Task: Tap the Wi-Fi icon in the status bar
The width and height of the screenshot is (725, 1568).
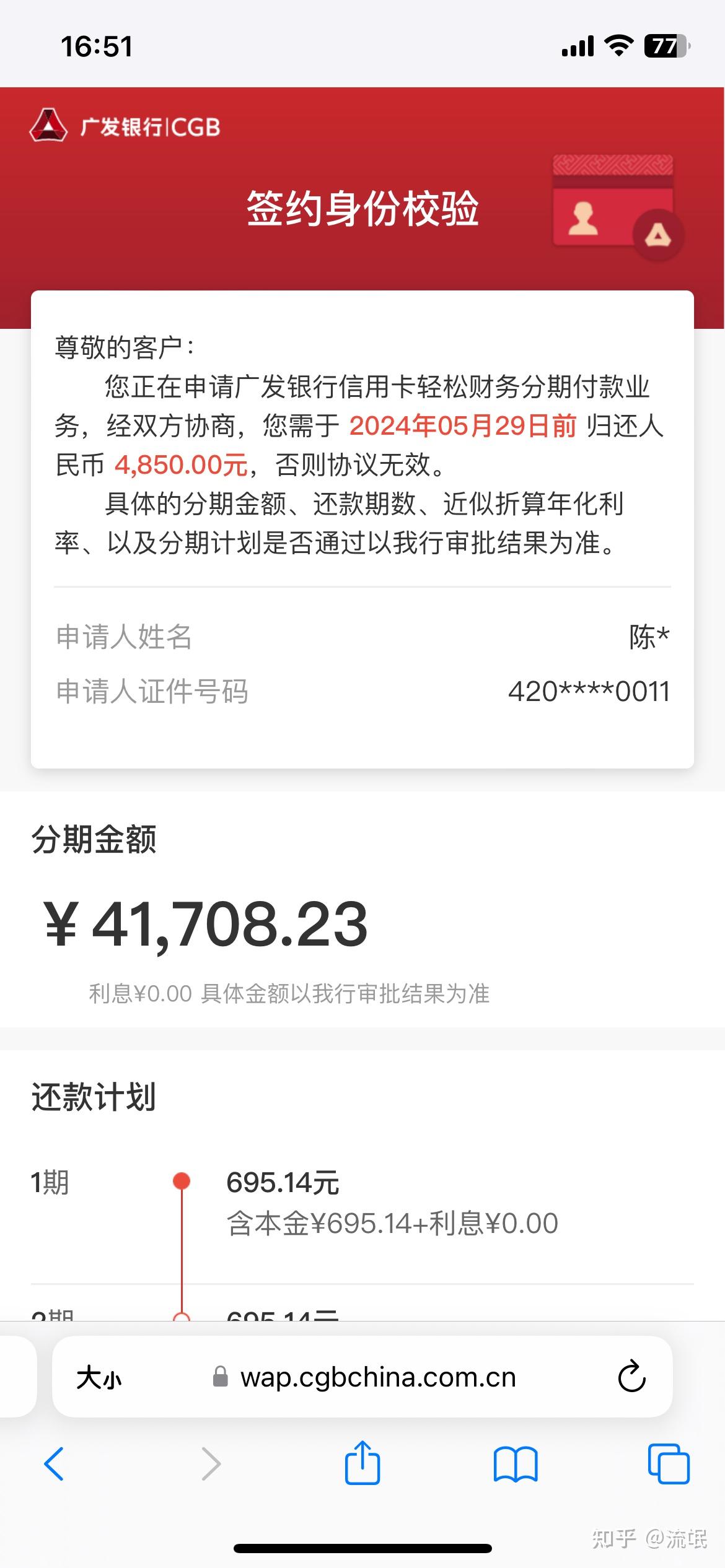Action: pos(618,45)
